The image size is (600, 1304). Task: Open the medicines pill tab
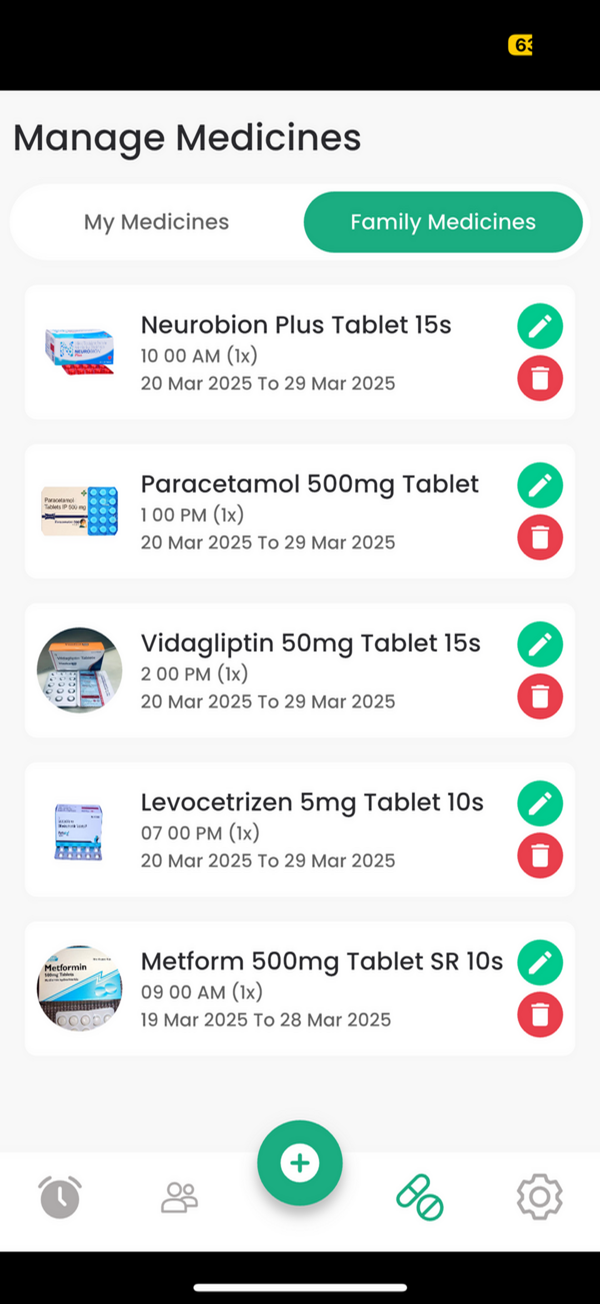tap(420, 1196)
